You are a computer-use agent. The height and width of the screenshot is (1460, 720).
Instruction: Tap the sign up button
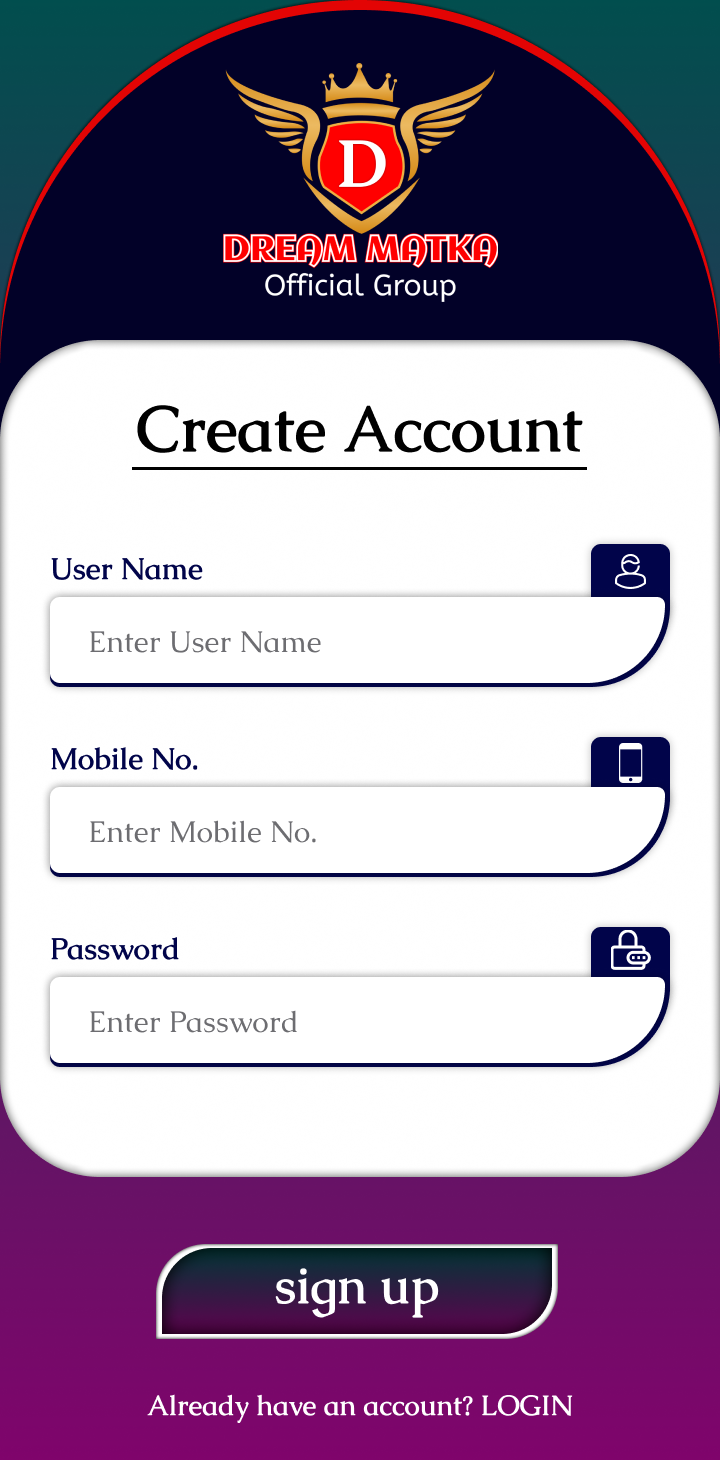pos(357,1291)
